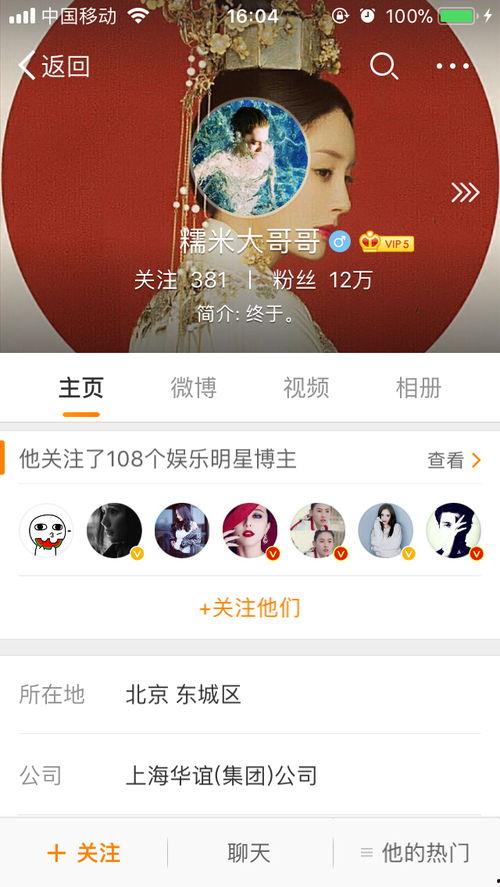This screenshot has width=500, height=887.
Task: Start a chat via 聊天
Action: point(249,852)
